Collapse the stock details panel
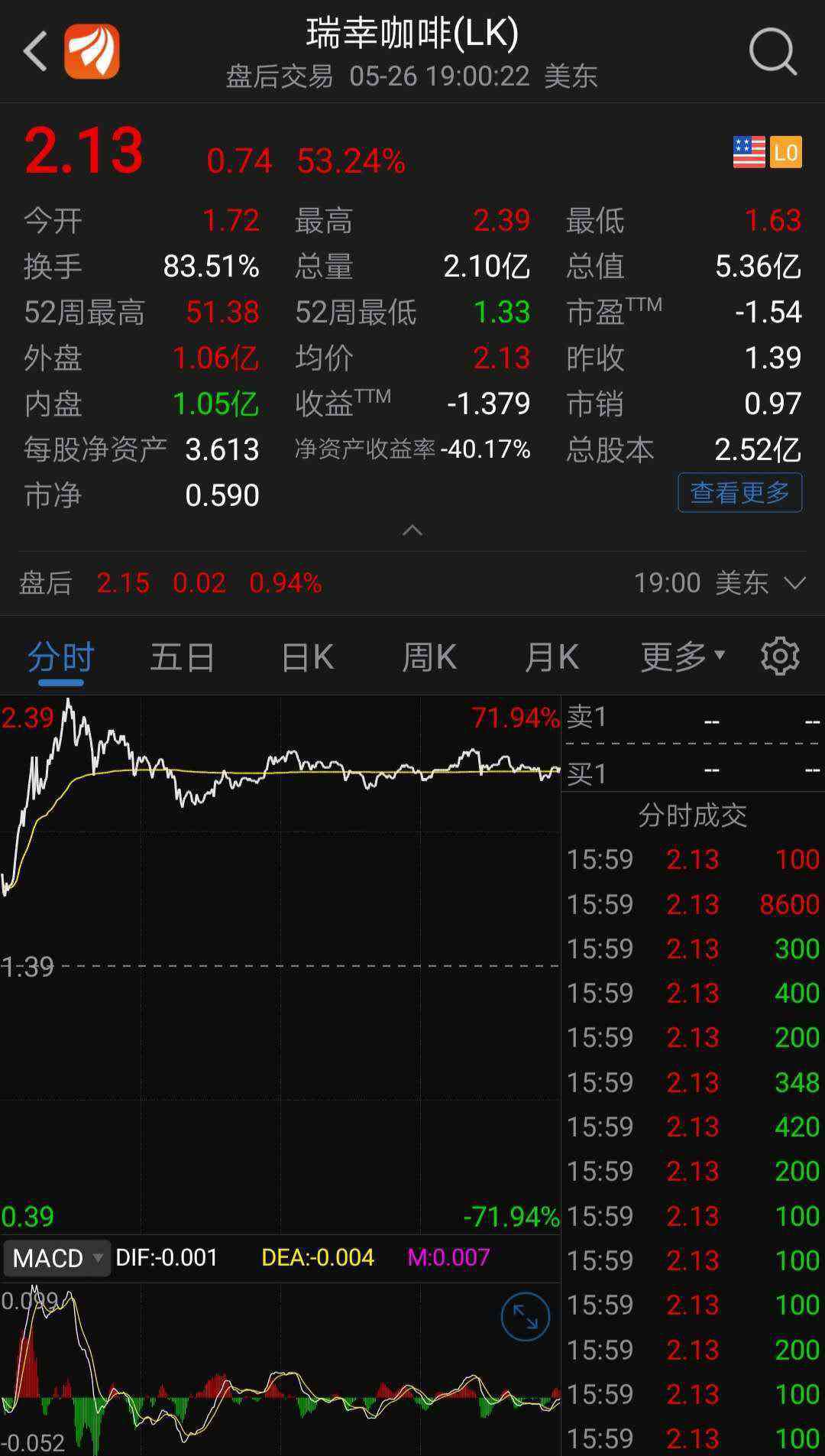825x1456 pixels. [x=412, y=530]
